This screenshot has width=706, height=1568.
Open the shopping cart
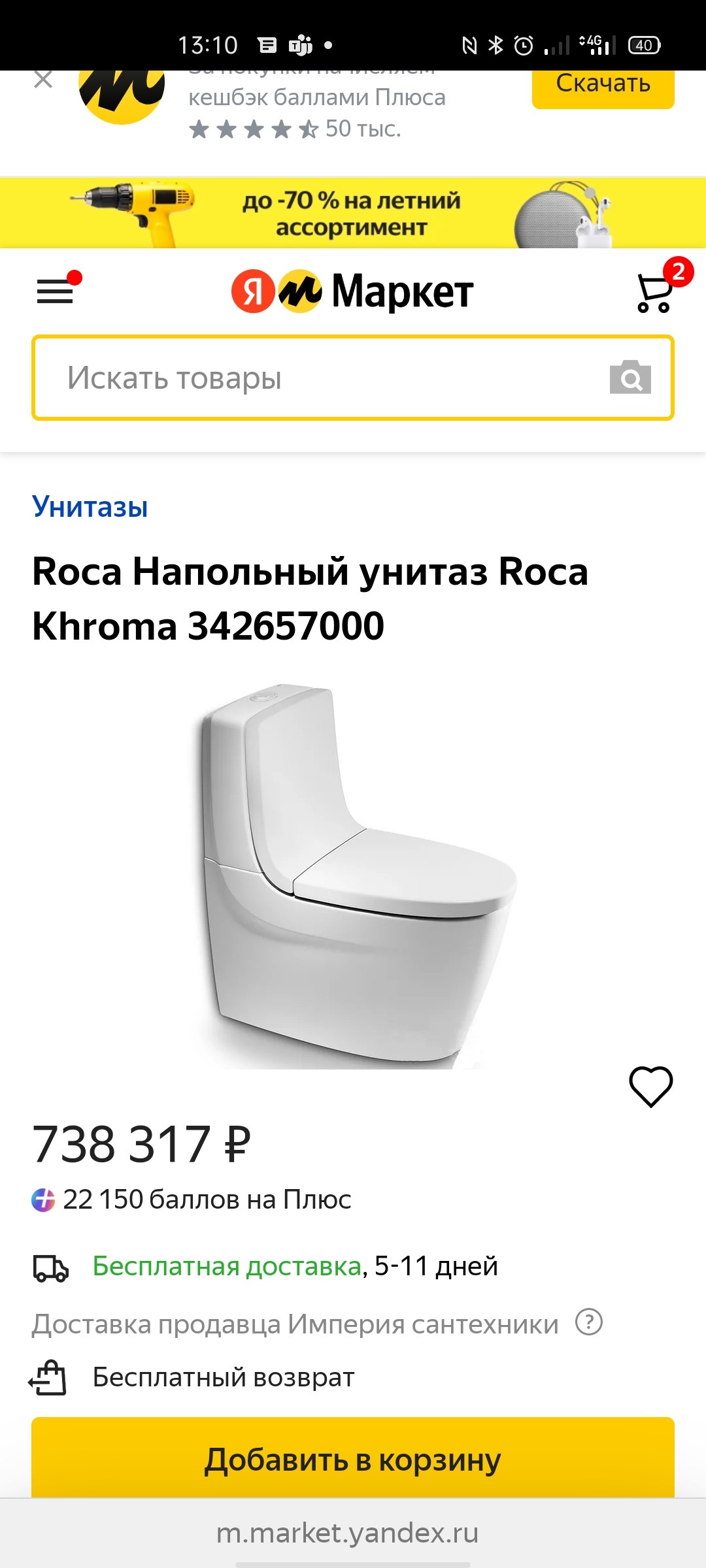655,292
